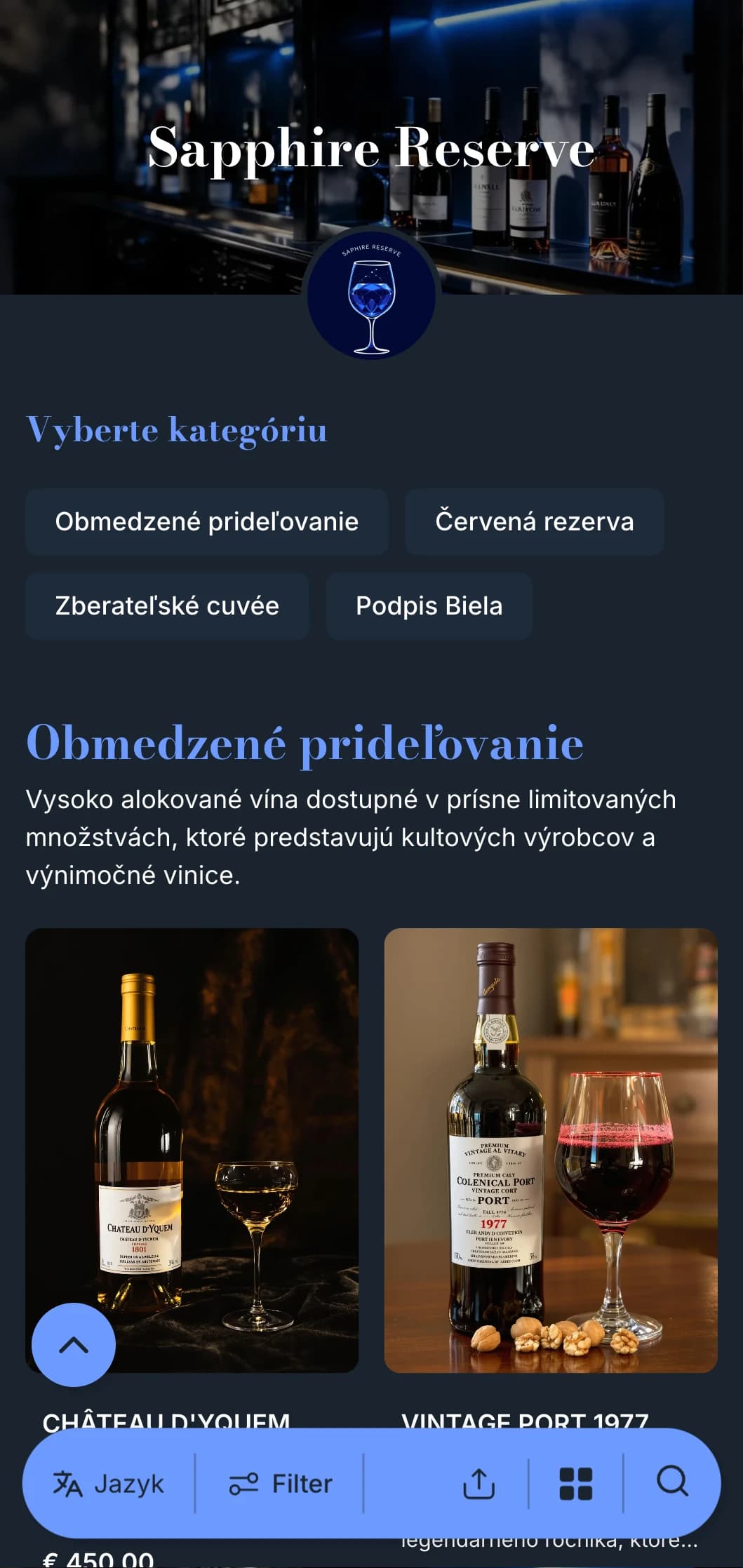Jump back to top with the arrow button
Image resolution: width=743 pixels, height=1568 pixels.
click(74, 1345)
